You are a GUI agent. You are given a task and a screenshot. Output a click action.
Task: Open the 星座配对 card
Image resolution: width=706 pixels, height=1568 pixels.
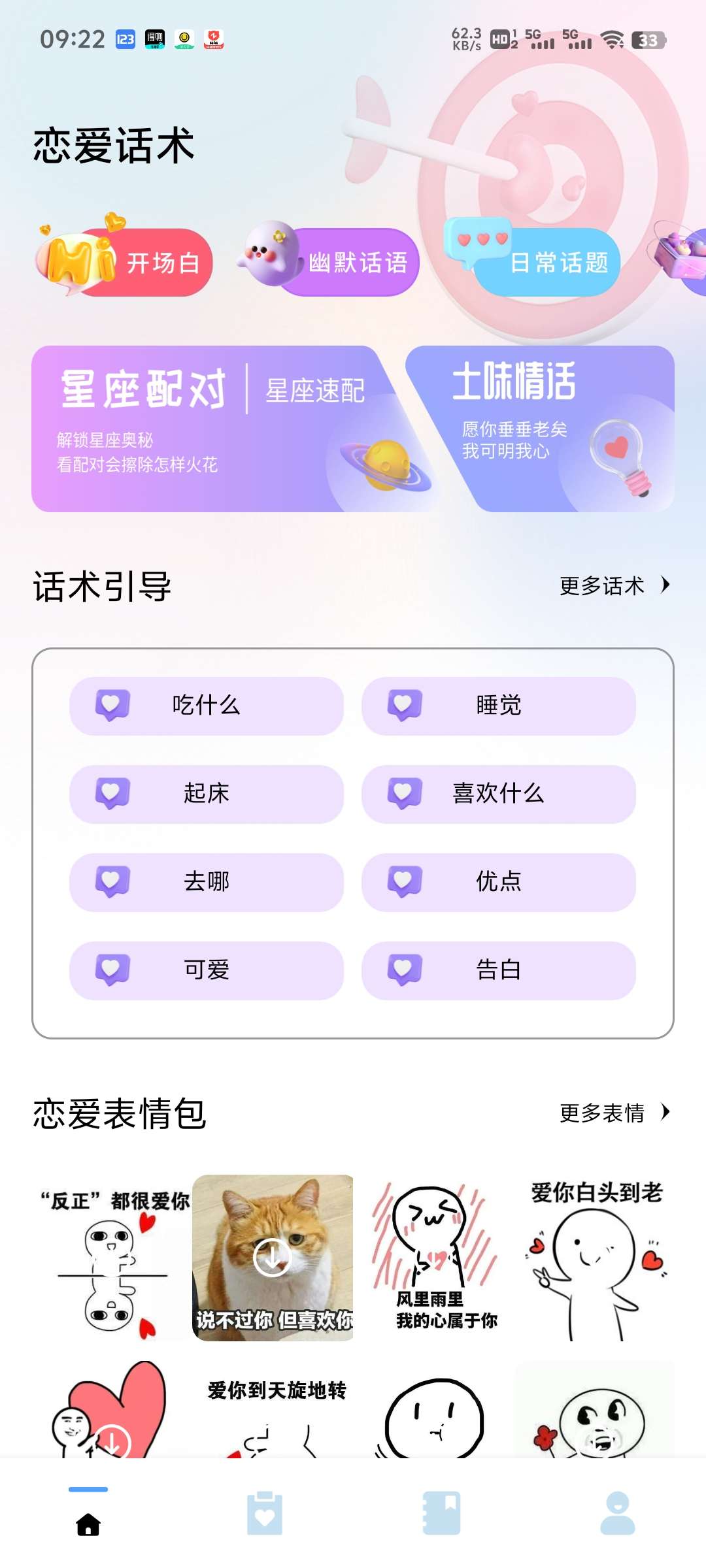(x=209, y=429)
